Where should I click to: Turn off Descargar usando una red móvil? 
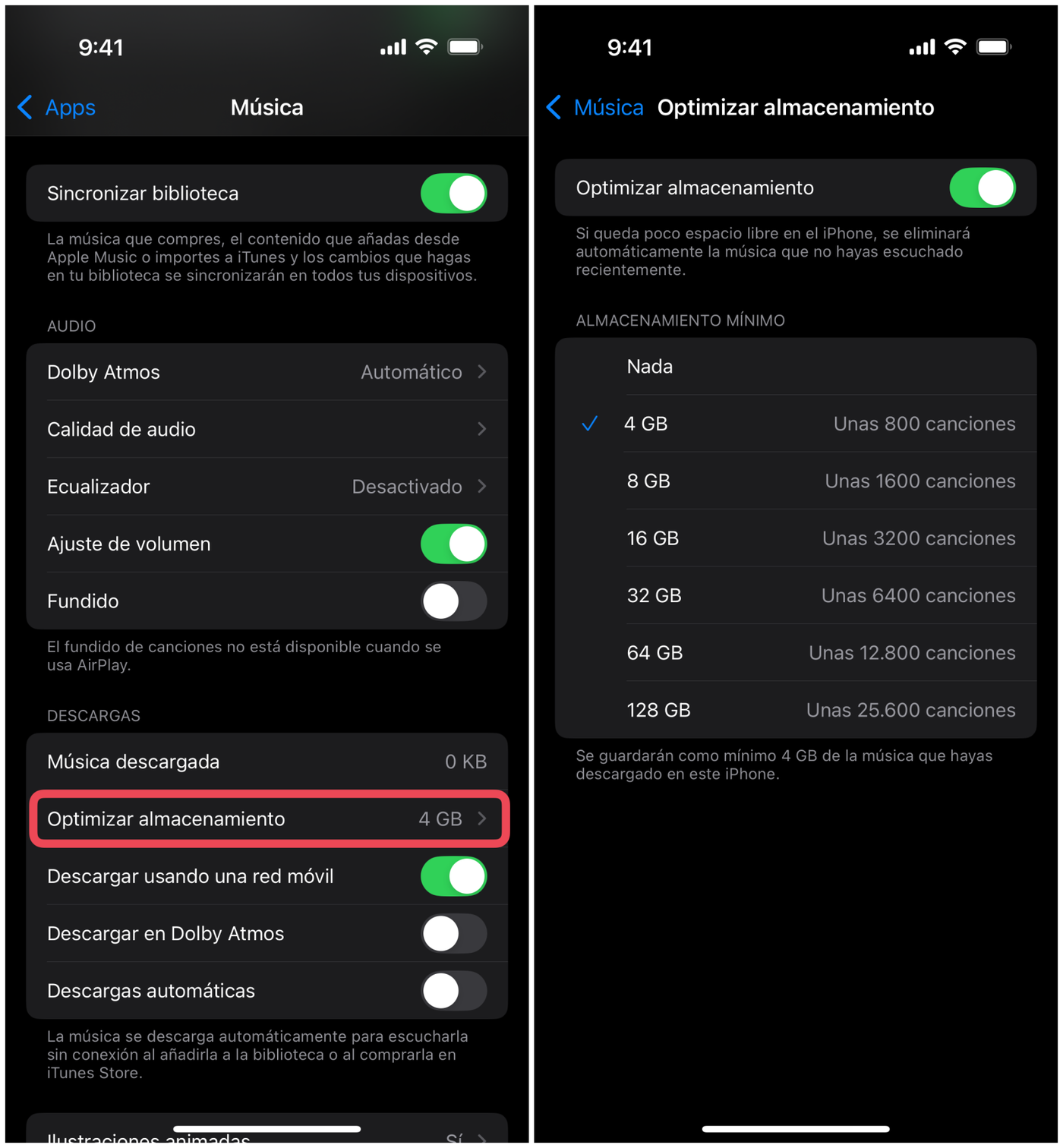coord(453,876)
